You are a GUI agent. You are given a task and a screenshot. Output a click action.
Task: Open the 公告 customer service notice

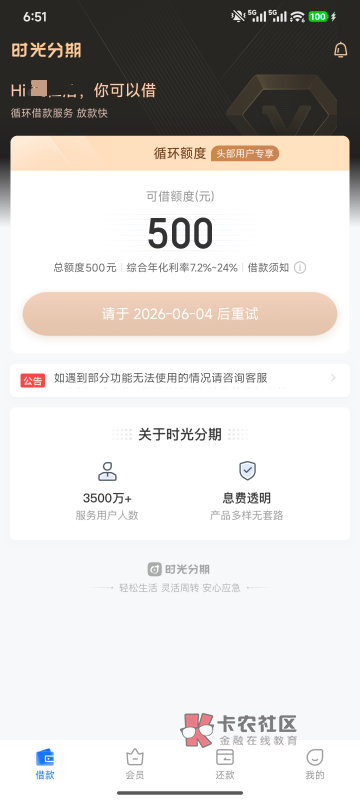(x=180, y=380)
